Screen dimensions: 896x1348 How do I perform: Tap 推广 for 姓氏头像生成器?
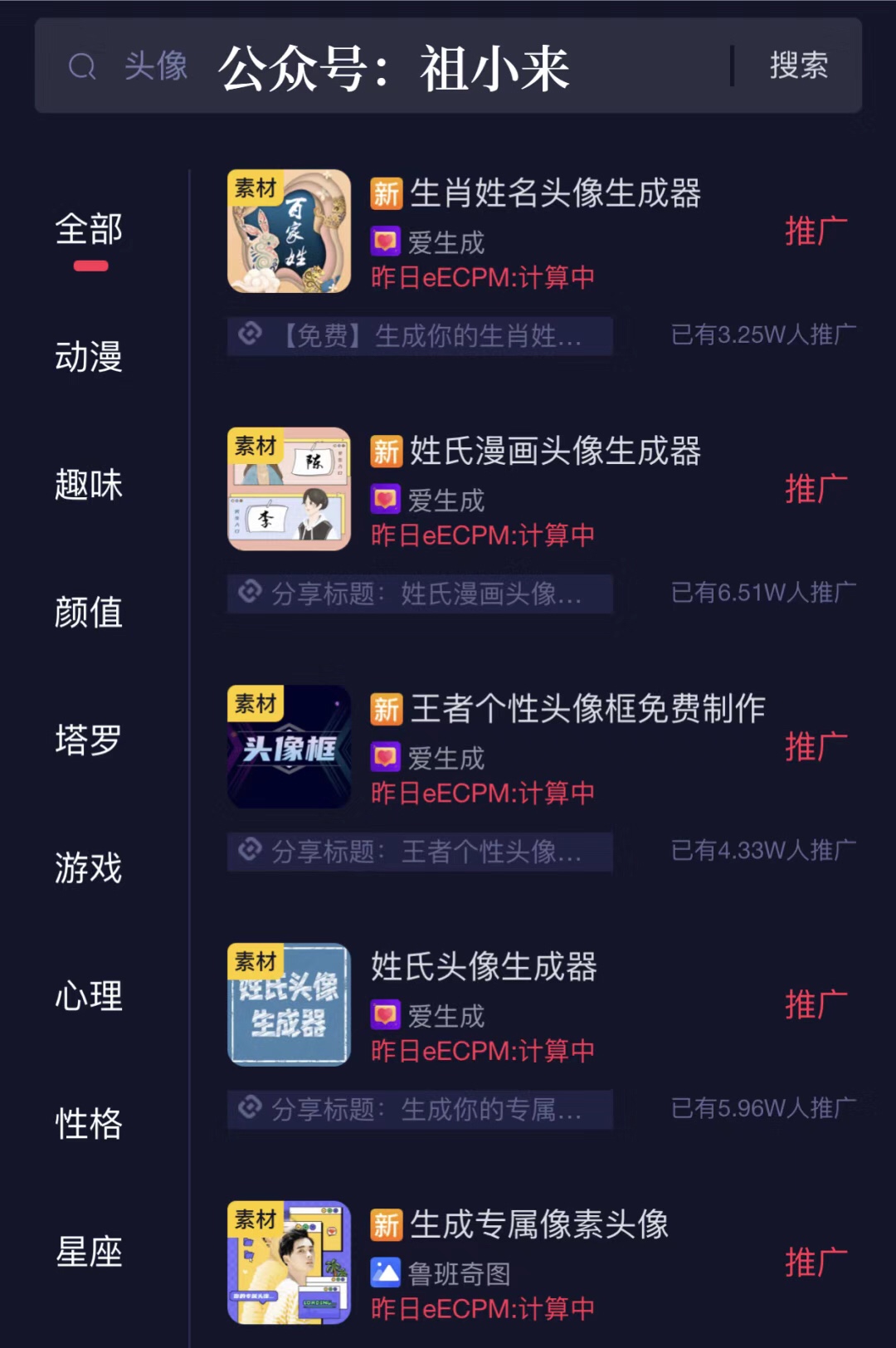tap(816, 1005)
